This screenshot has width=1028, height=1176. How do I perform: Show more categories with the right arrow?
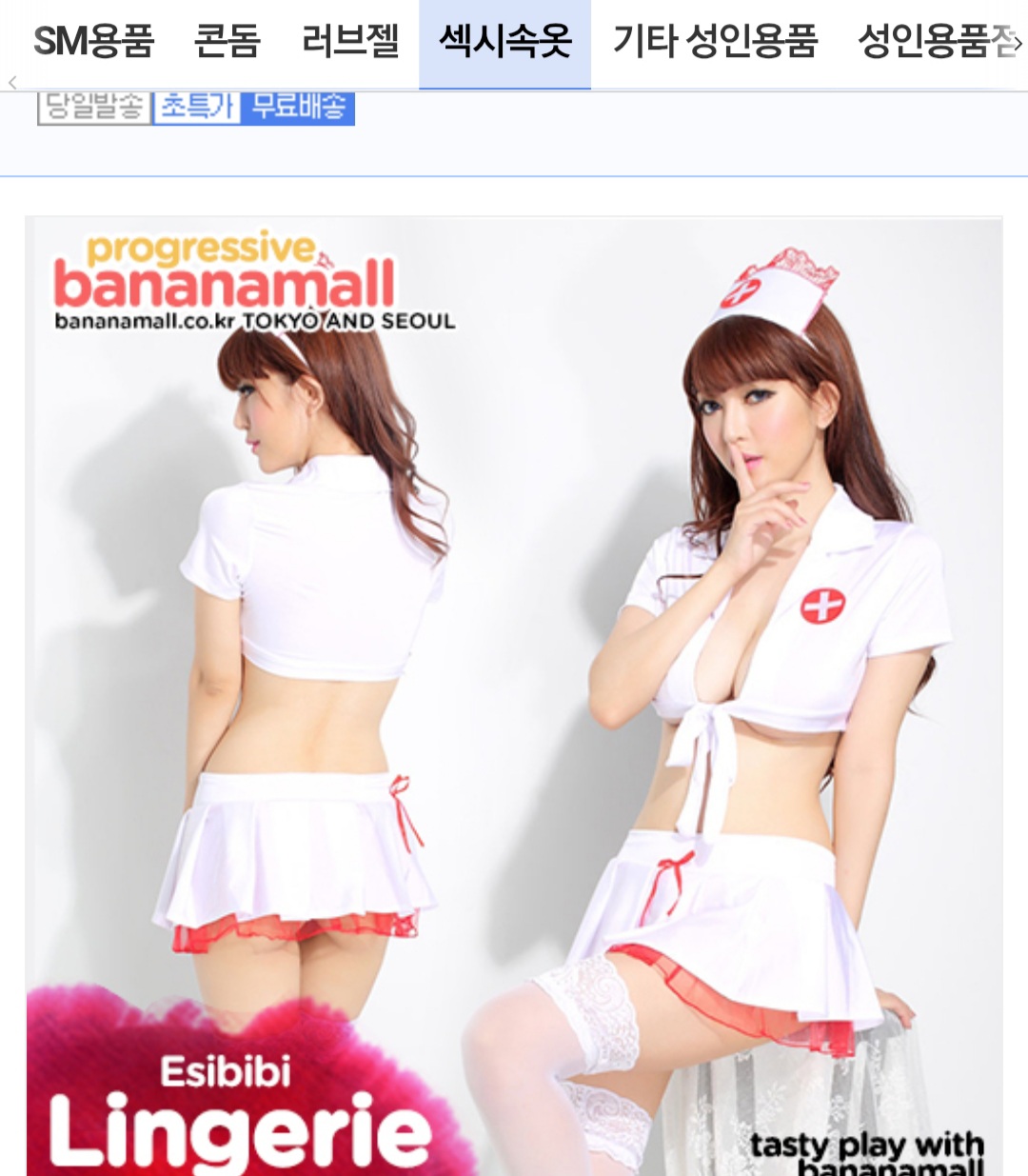(1018, 44)
